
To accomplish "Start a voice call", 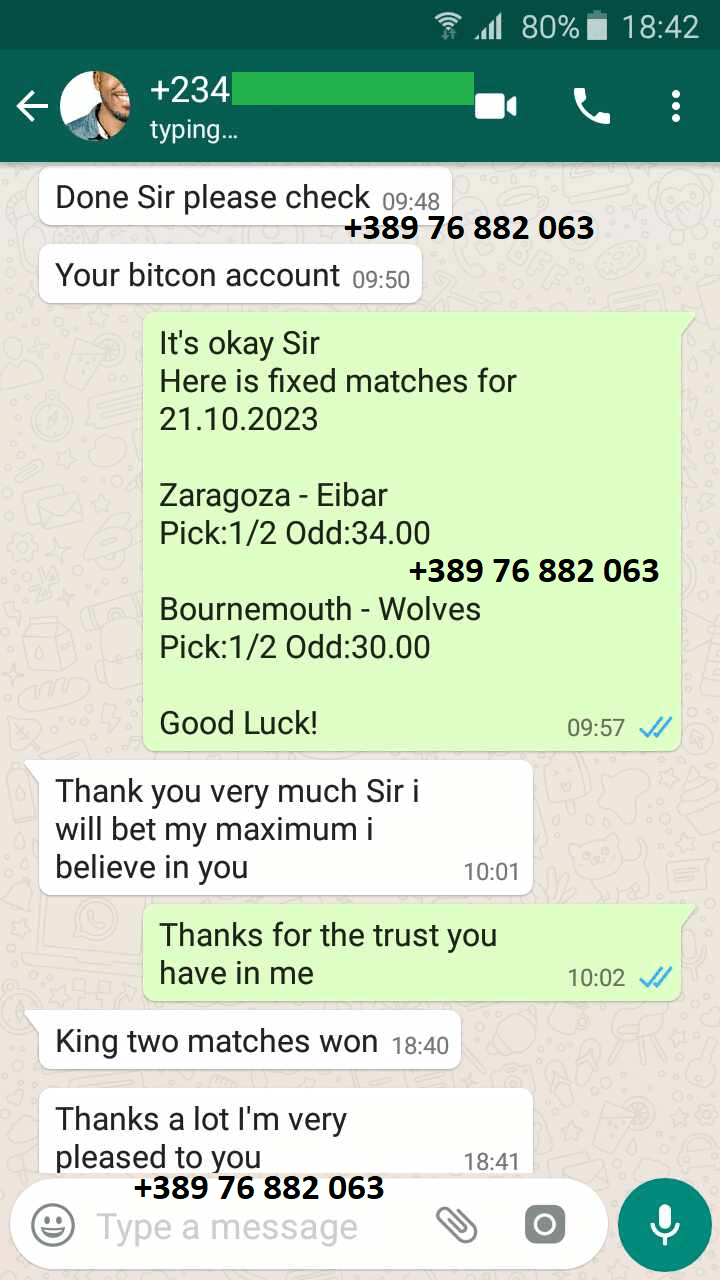I will click(x=591, y=106).
